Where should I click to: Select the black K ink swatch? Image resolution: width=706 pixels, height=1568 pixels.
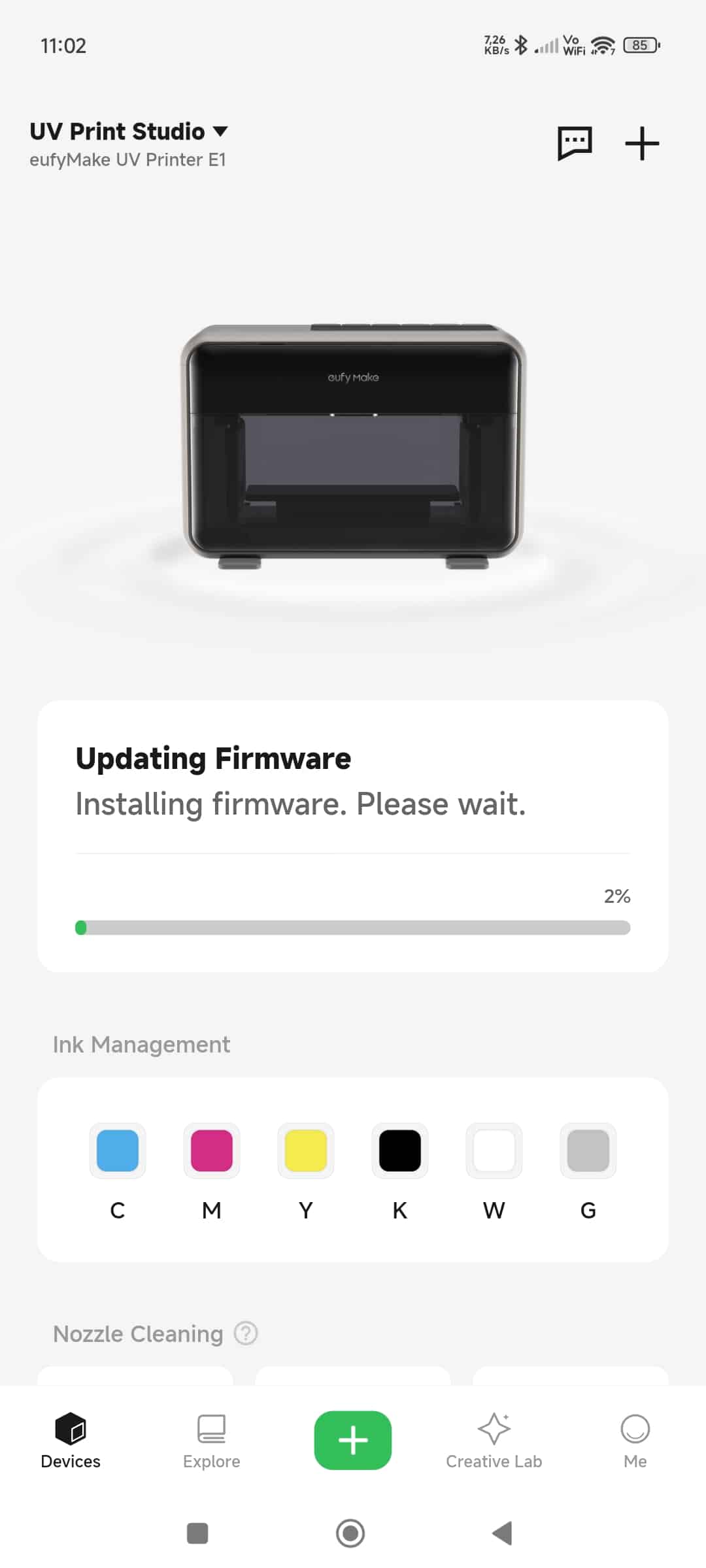point(400,1151)
